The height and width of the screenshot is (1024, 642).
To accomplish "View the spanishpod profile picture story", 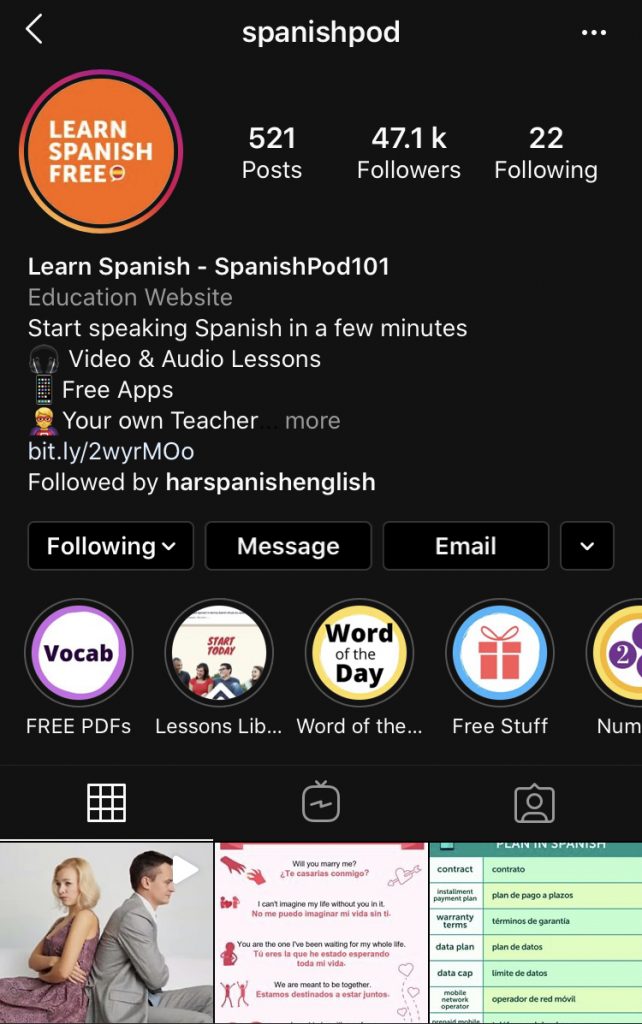I will coord(100,151).
